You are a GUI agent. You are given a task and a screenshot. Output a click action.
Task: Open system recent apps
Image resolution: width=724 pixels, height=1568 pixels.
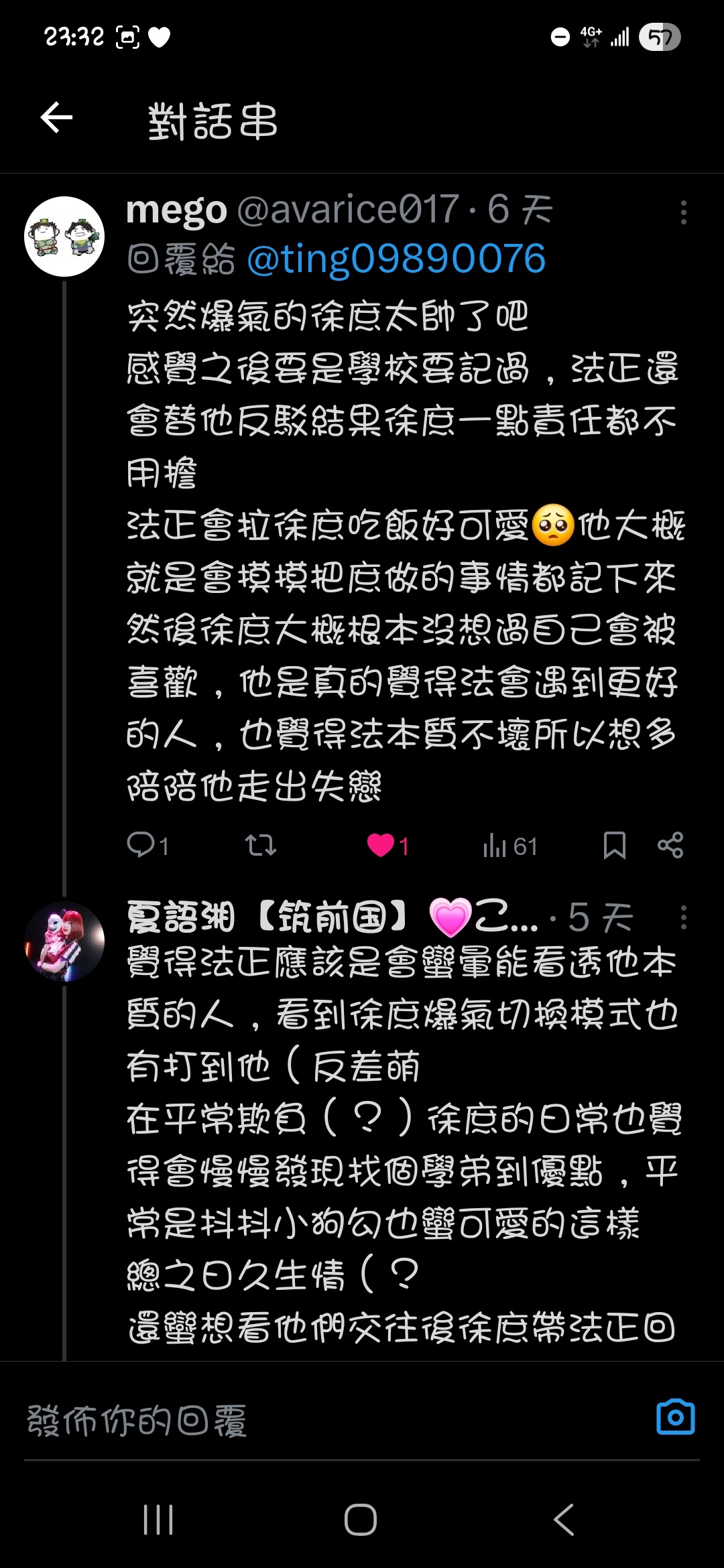coord(158,1520)
